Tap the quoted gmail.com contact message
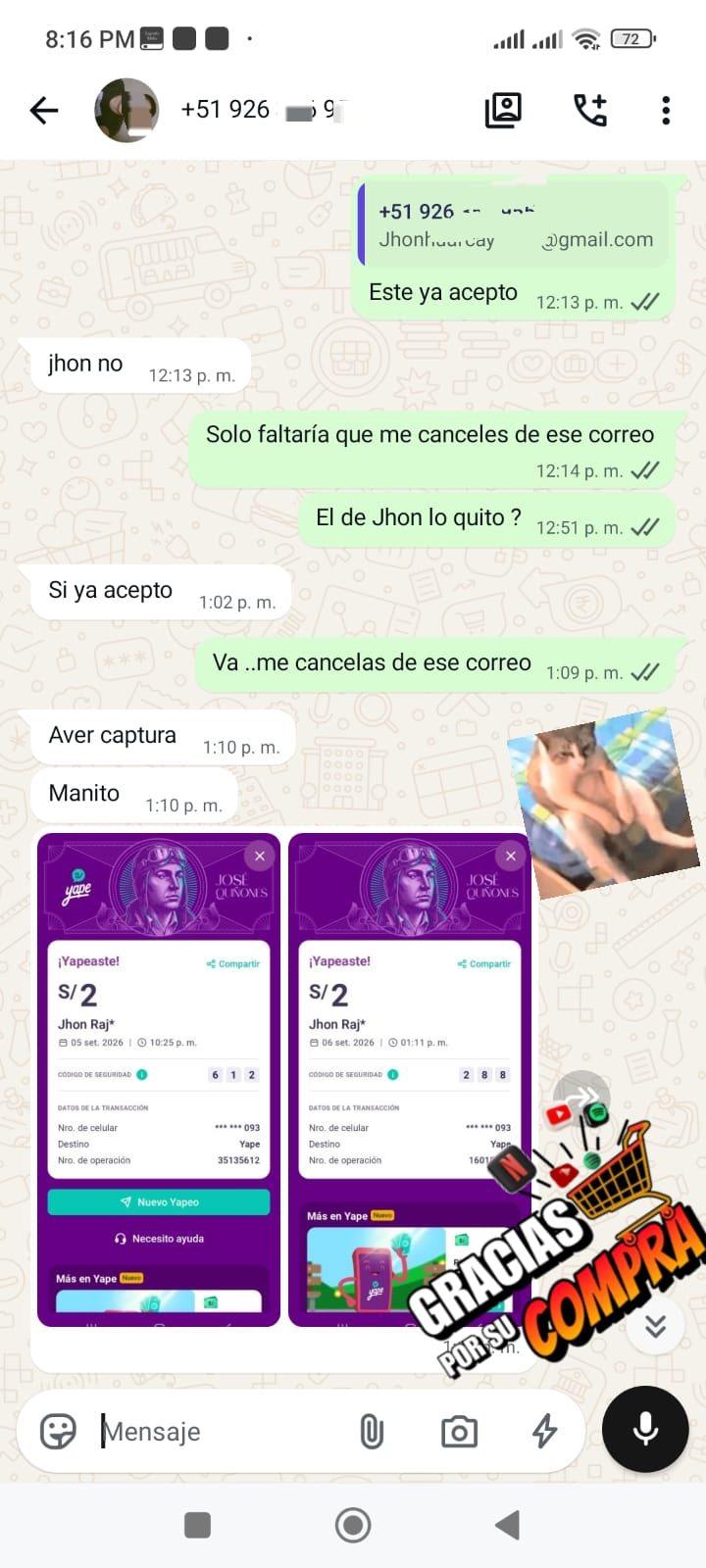The image size is (706, 1568). (514, 224)
